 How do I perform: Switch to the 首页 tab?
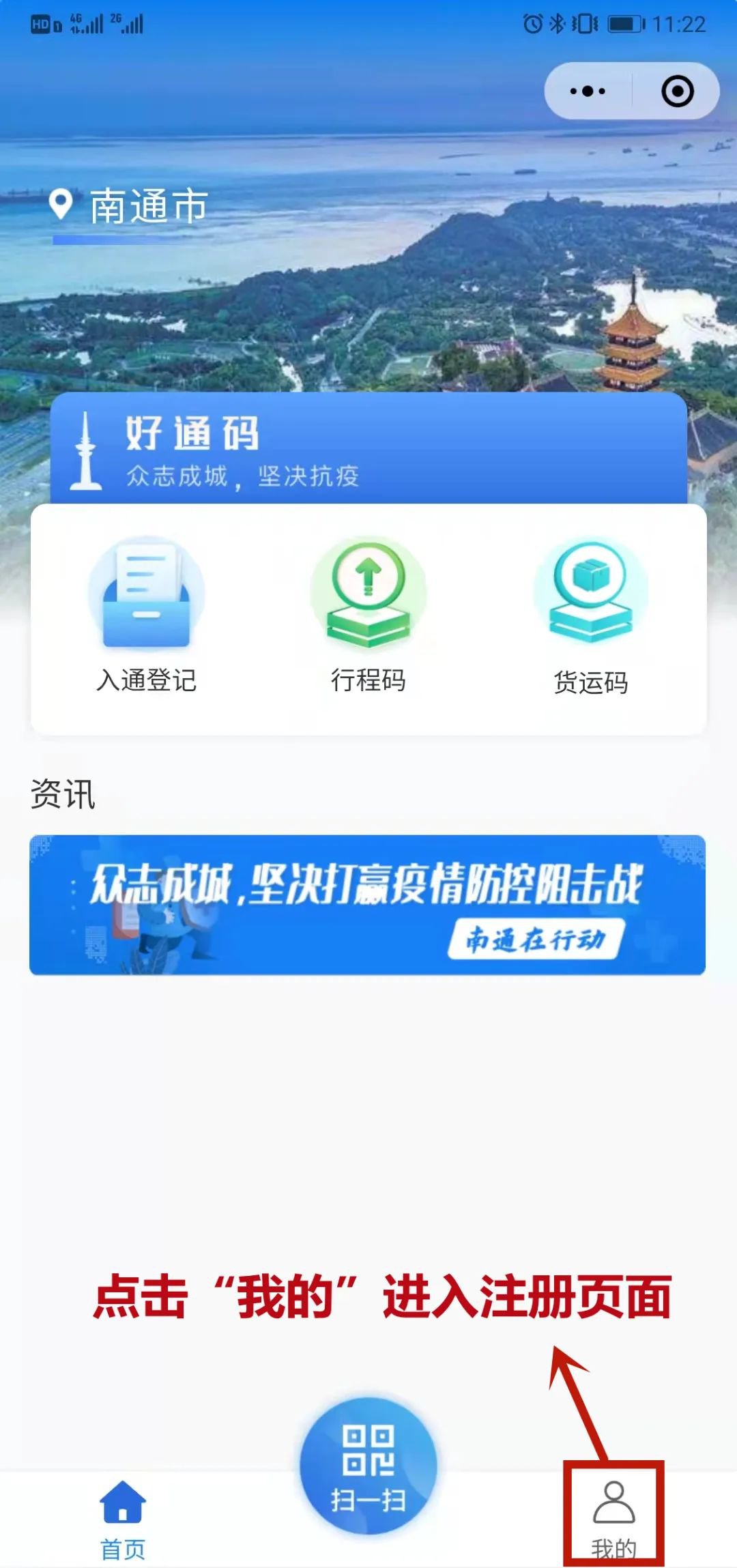pyautogui.click(x=123, y=1519)
